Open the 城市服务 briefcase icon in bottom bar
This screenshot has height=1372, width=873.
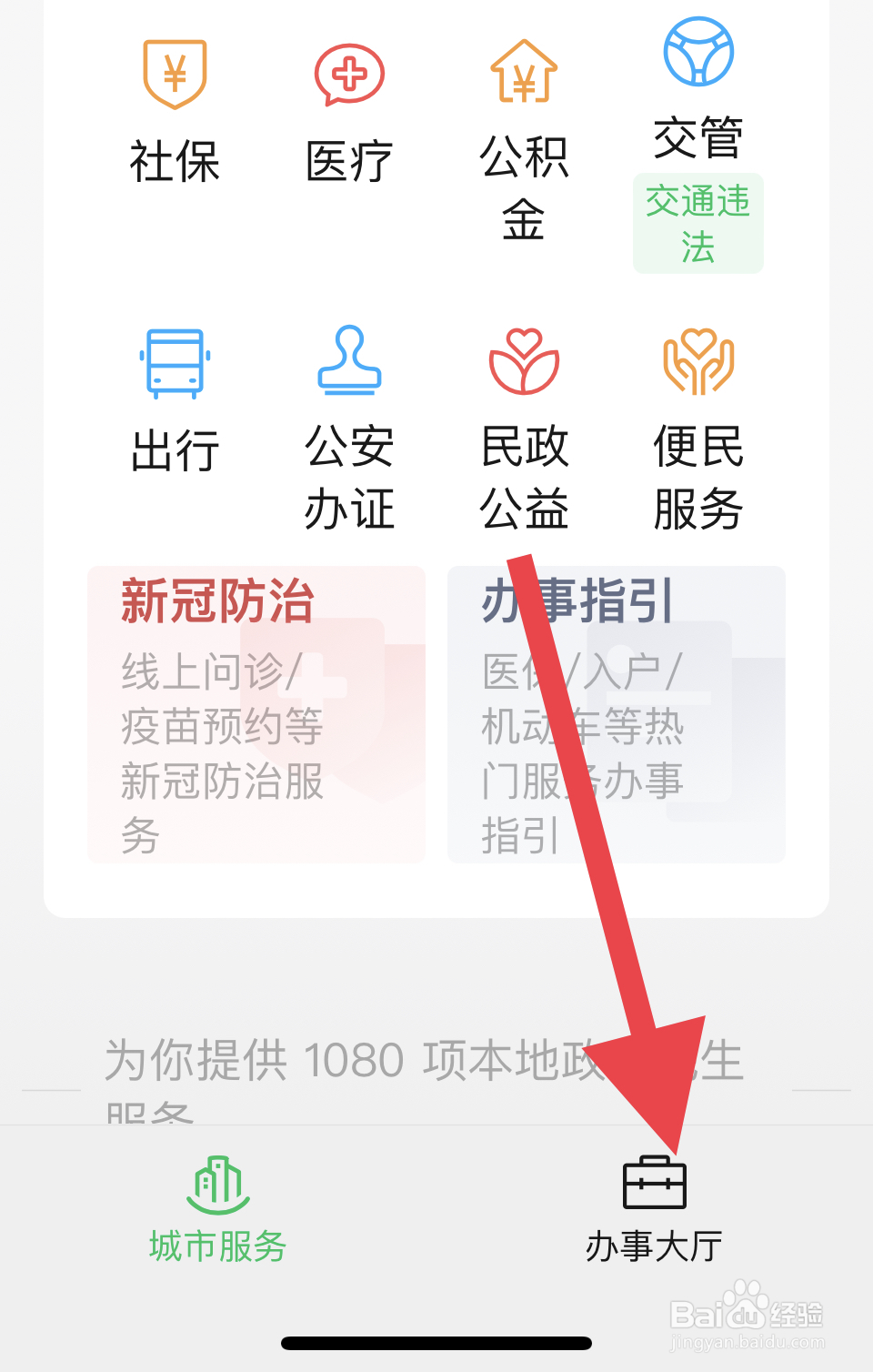click(x=216, y=1183)
